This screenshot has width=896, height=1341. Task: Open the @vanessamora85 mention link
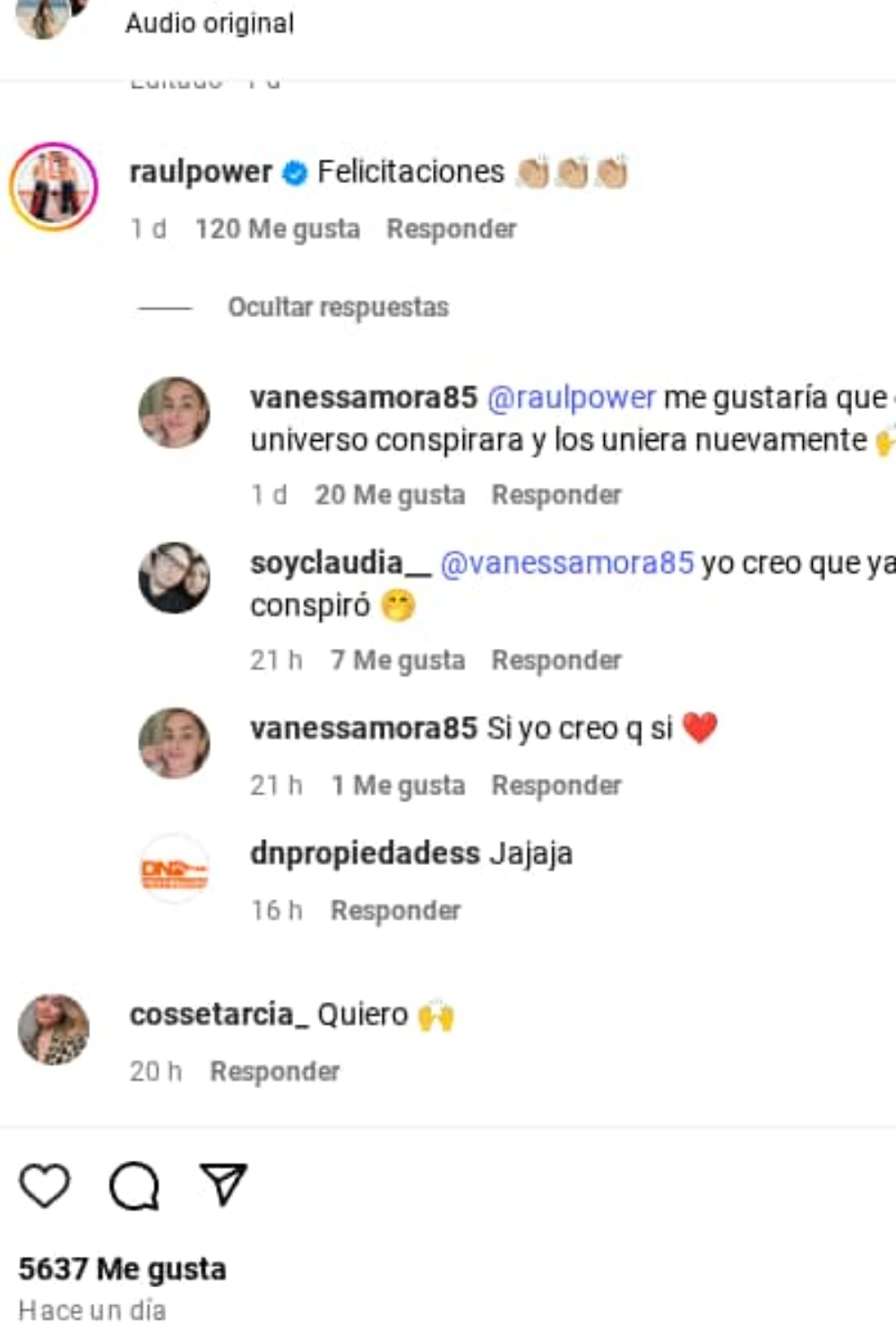pos(566,563)
